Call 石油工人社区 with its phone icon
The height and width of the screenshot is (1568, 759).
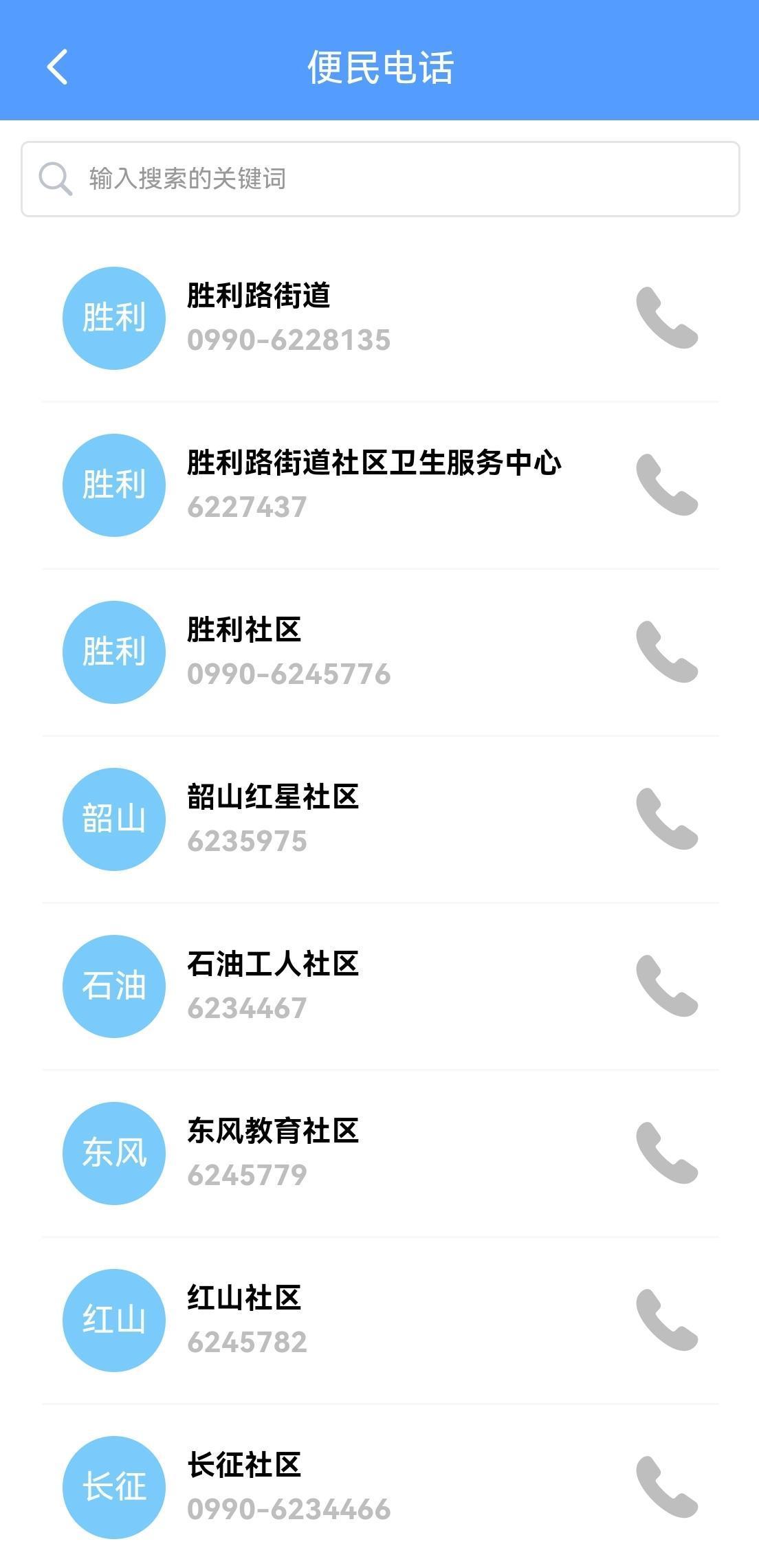pyautogui.click(x=667, y=986)
